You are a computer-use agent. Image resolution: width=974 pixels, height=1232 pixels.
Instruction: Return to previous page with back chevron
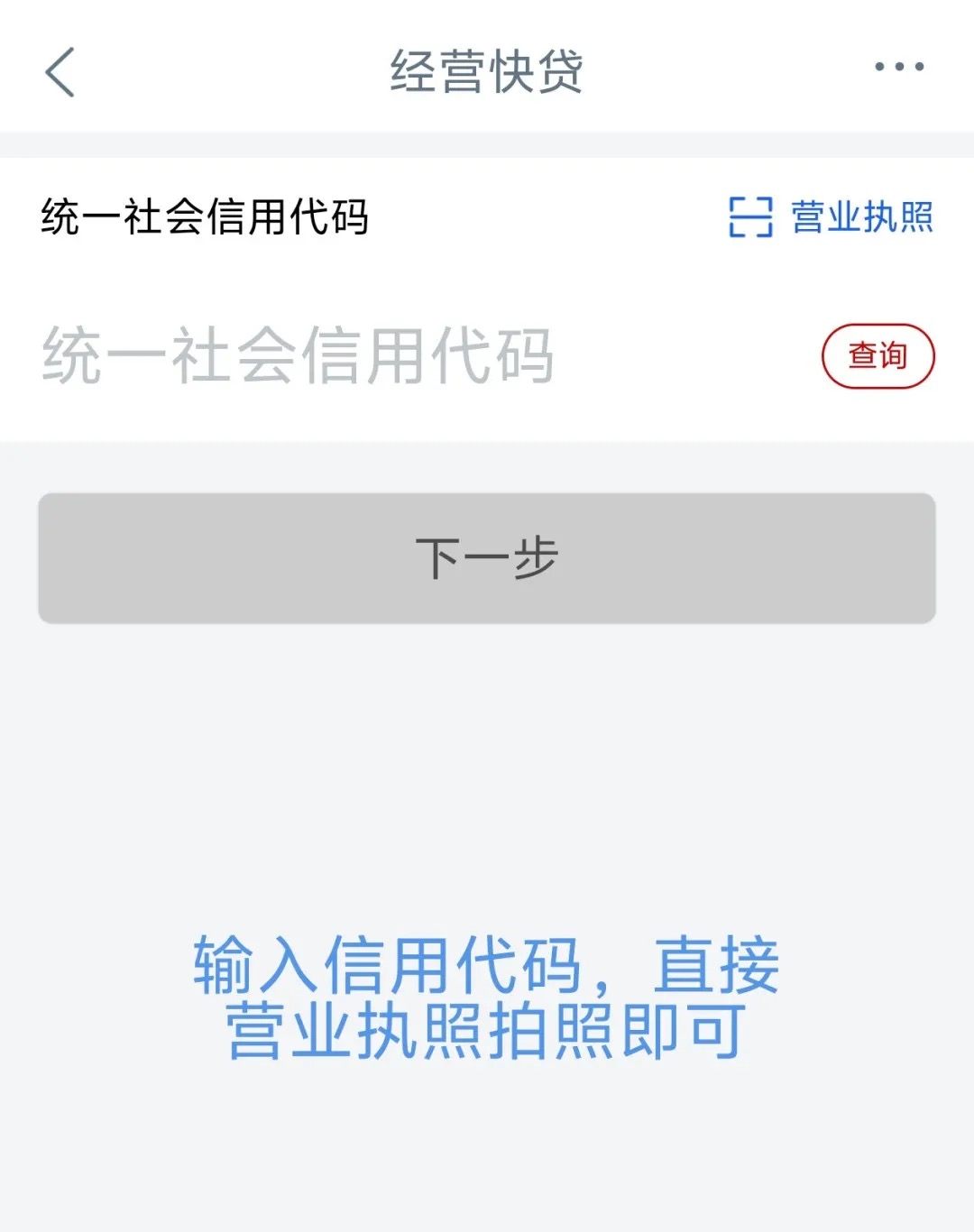[60, 70]
